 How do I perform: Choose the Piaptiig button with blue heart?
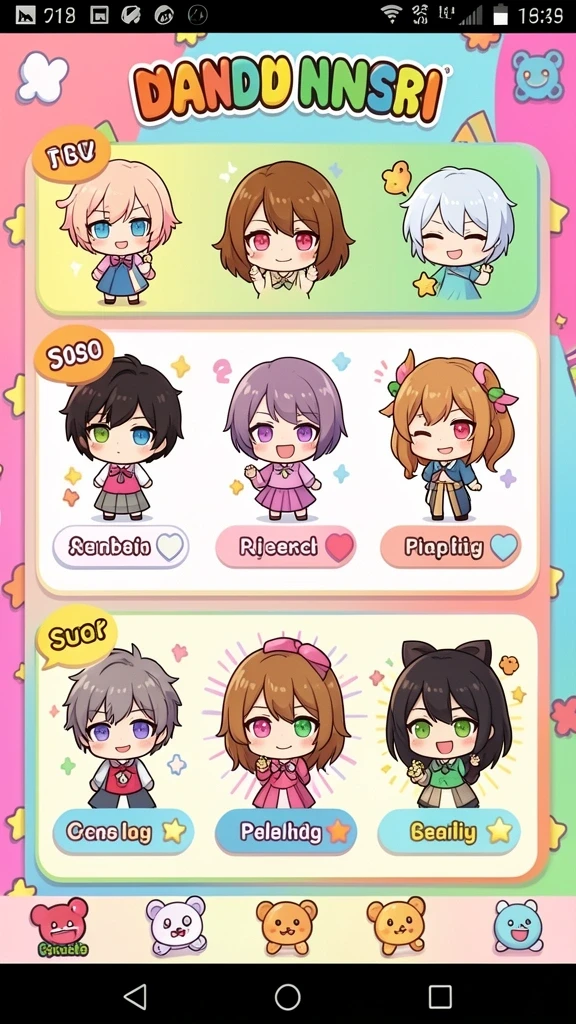coord(451,547)
